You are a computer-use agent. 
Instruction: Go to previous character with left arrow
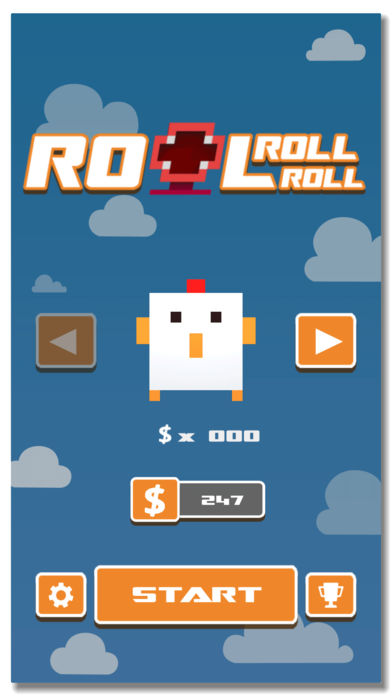[x=66, y=341]
